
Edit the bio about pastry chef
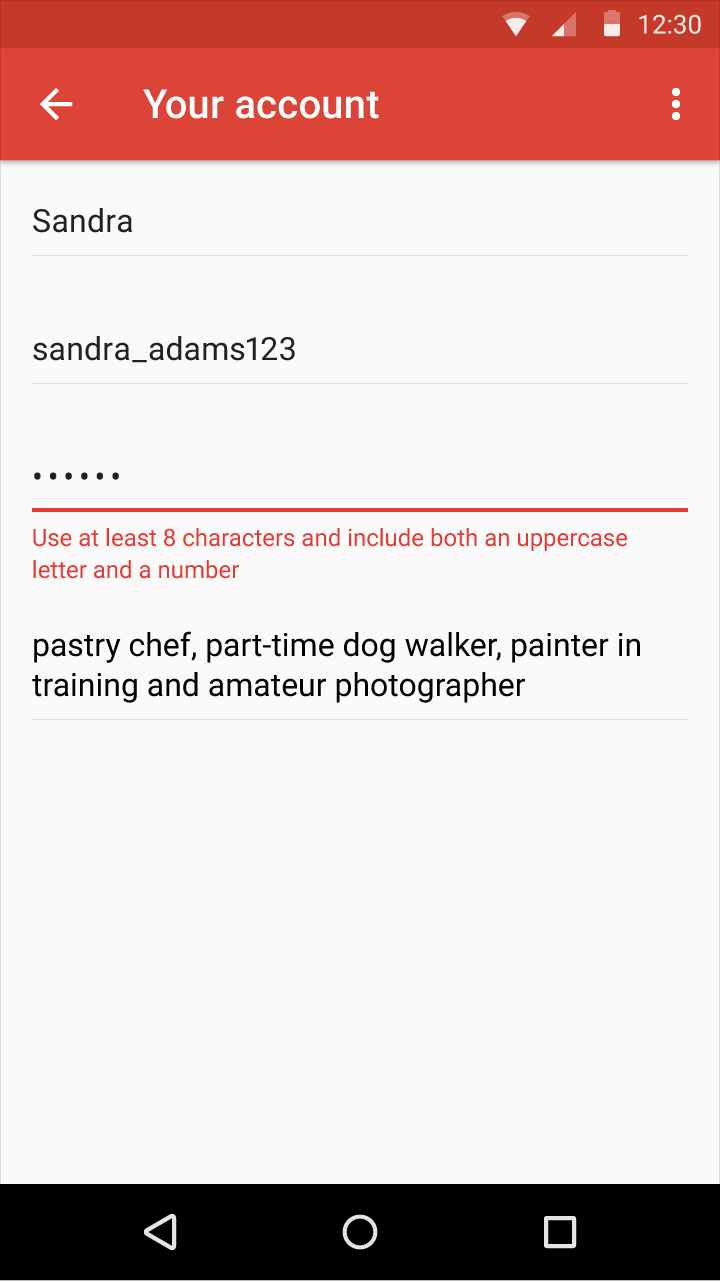coord(359,666)
